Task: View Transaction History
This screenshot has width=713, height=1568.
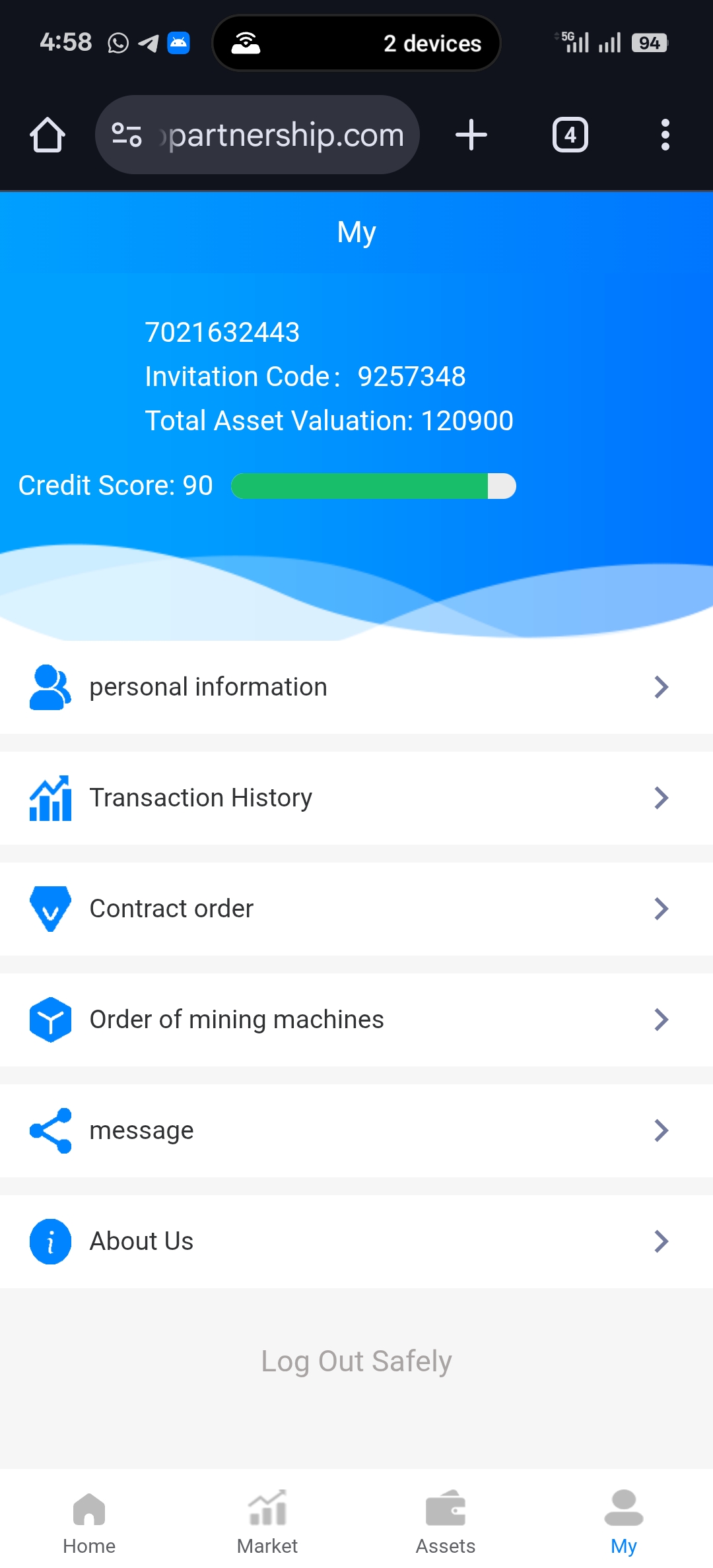Action: [x=356, y=798]
